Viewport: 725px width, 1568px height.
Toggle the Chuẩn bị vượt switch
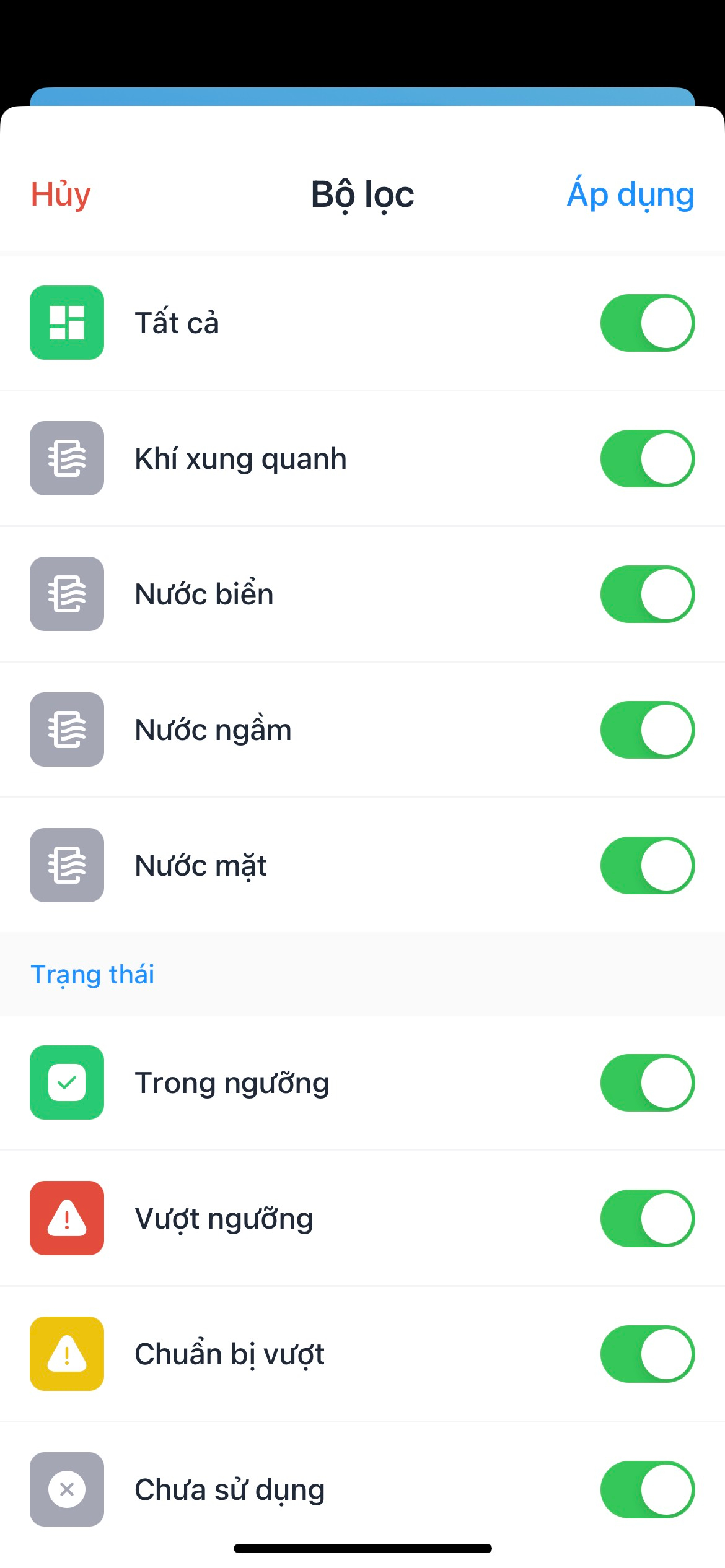[x=648, y=1354]
